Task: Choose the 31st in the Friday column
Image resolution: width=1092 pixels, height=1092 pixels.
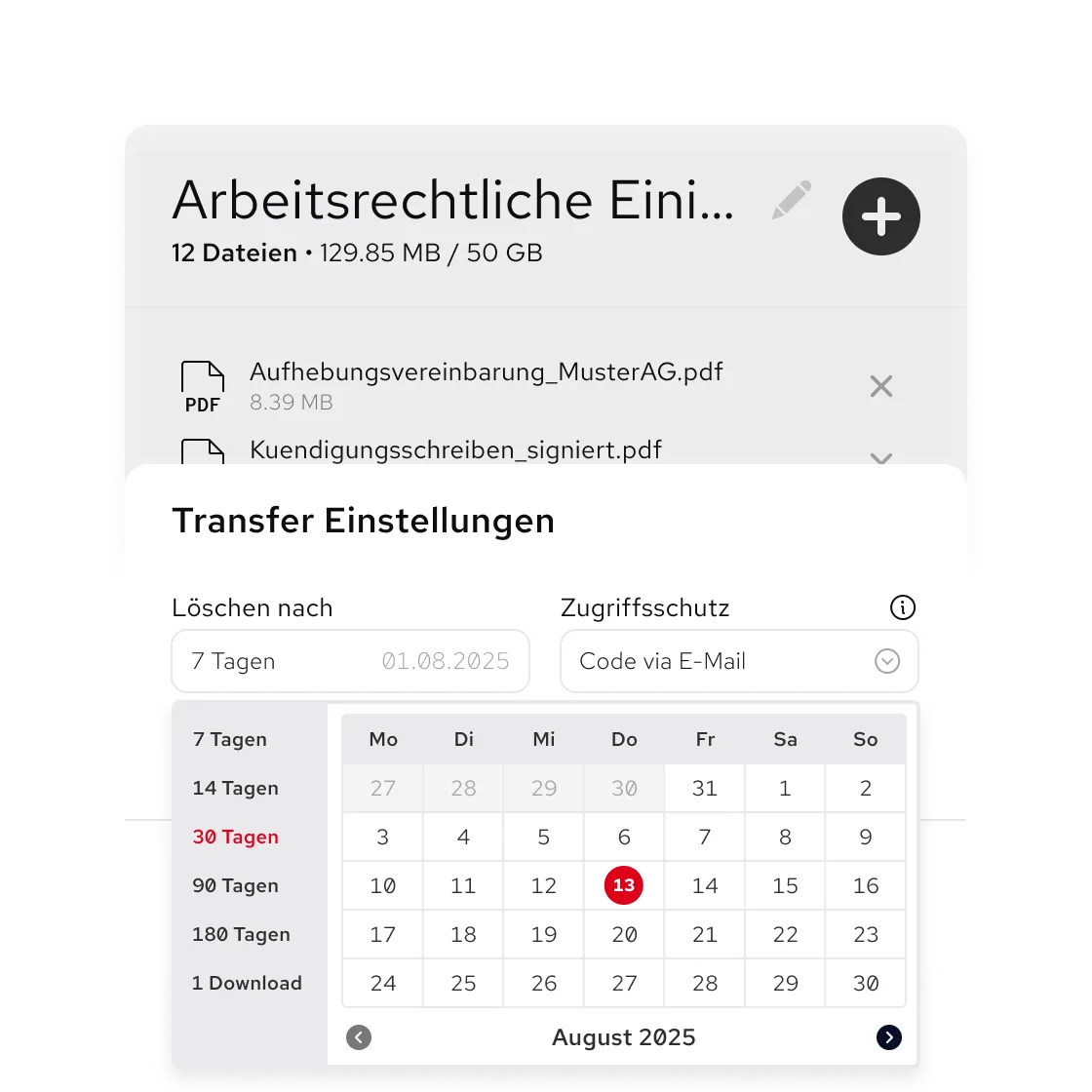Action: (x=705, y=788)
